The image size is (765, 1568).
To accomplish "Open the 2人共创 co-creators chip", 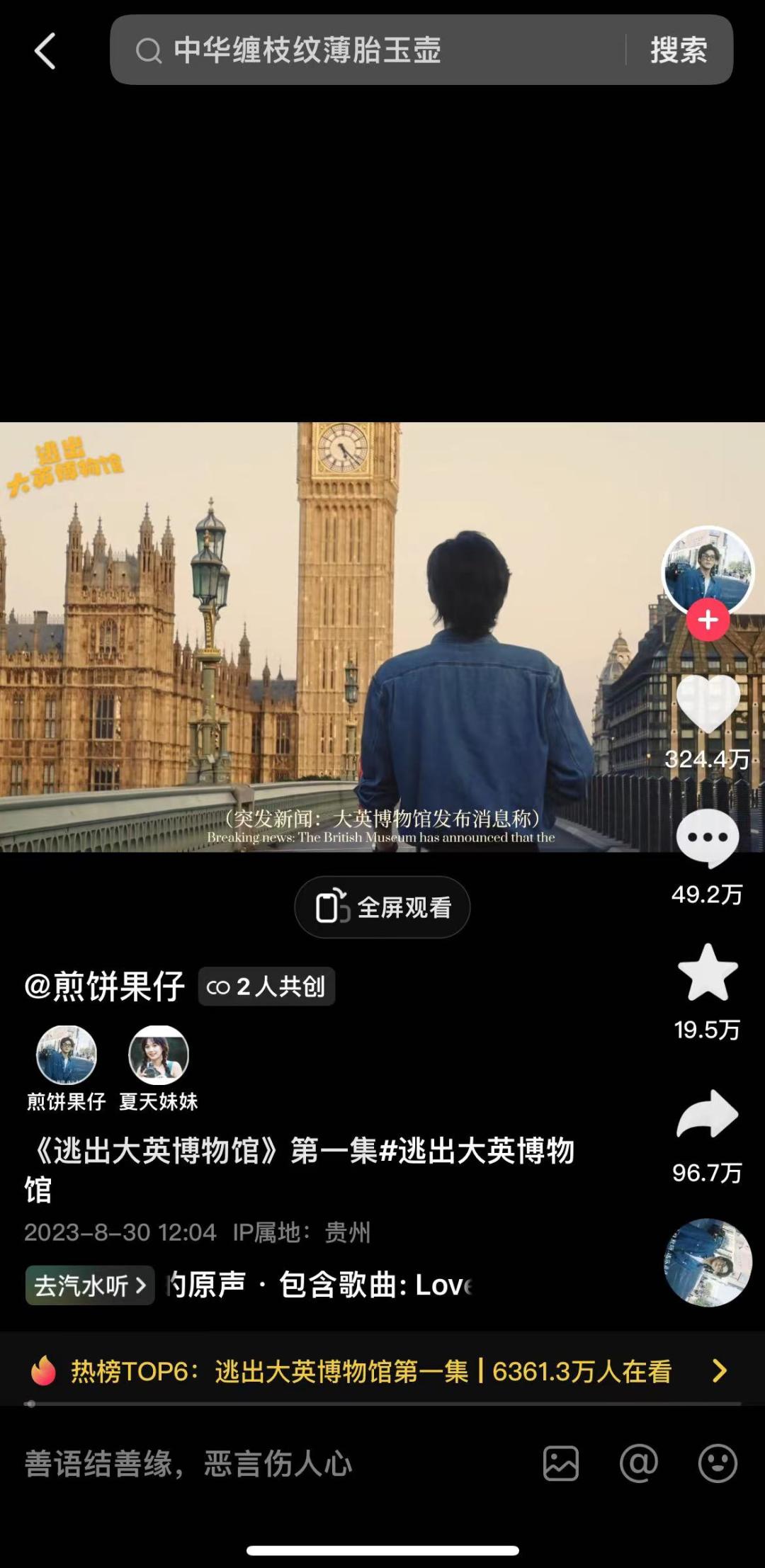I will pyautogui.click(x=266, y=986).
